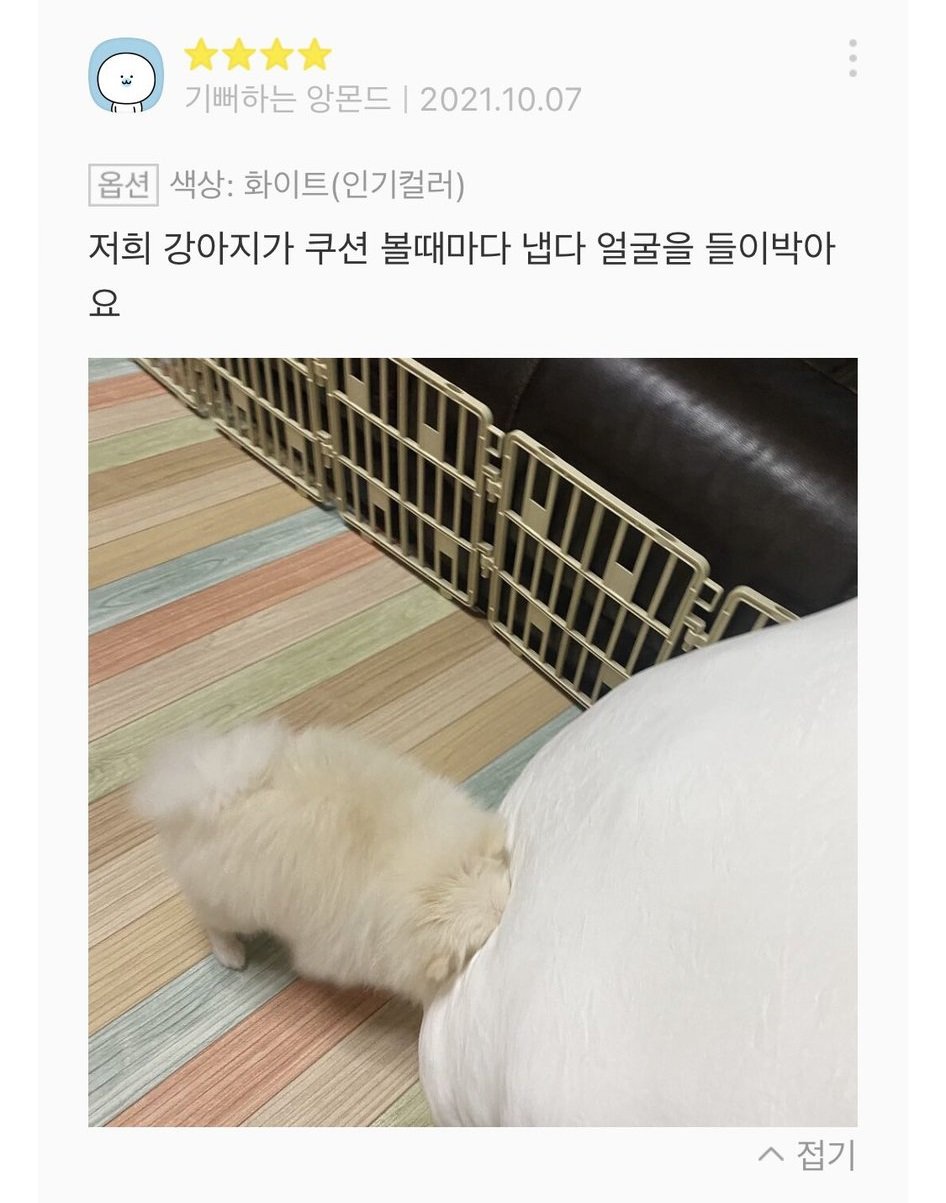Collapse the review with 접기
Image resolution: width=946 pixels, height=1203 pixels.
click(808, 1155)
